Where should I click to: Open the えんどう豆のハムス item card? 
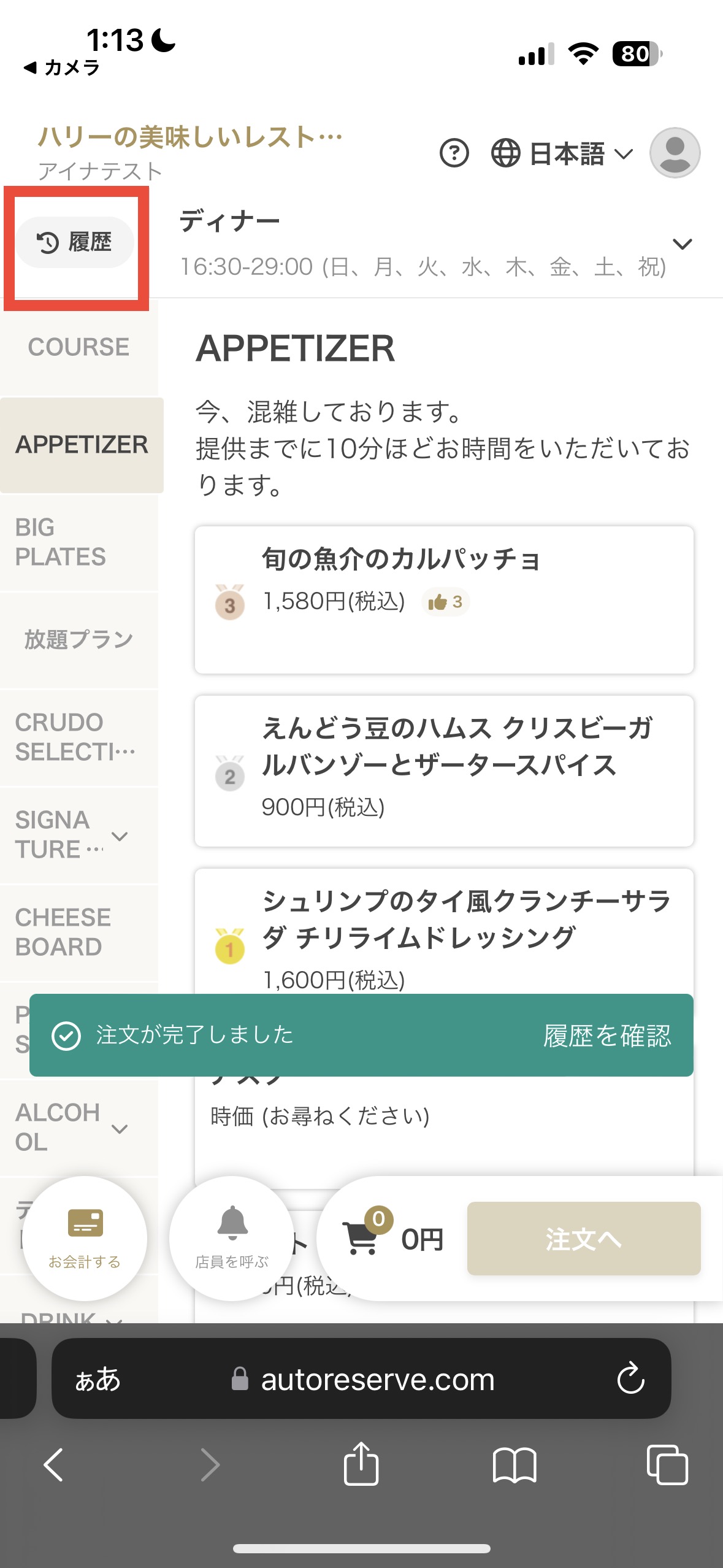point(444,771)
